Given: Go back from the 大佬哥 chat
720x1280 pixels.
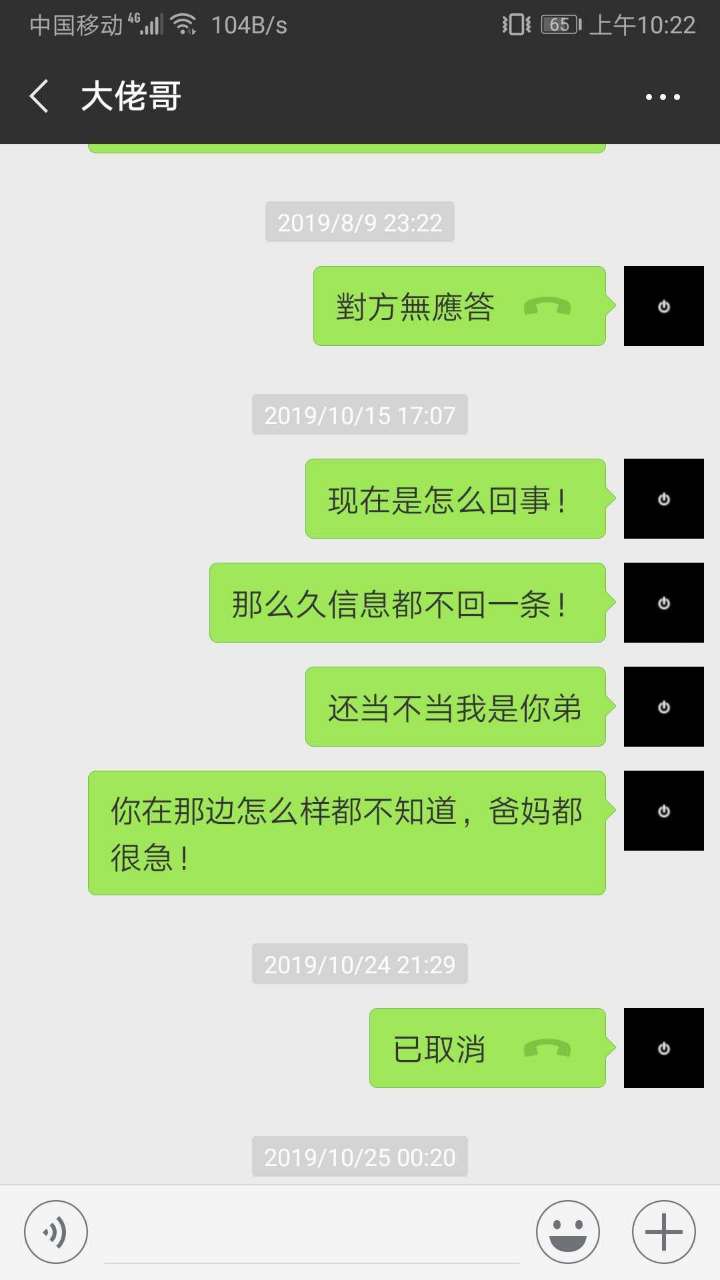Looking at the screenshot, I should tap(40, 97).
